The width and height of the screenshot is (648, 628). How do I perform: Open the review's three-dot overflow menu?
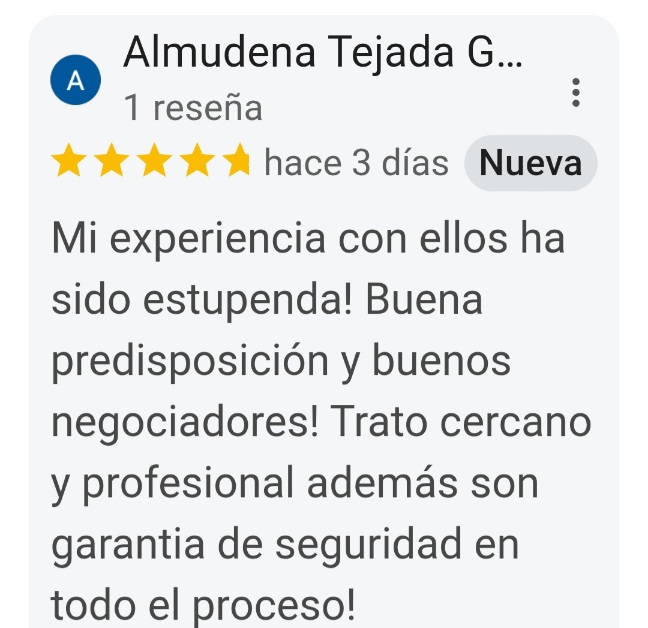pos(575,93)
